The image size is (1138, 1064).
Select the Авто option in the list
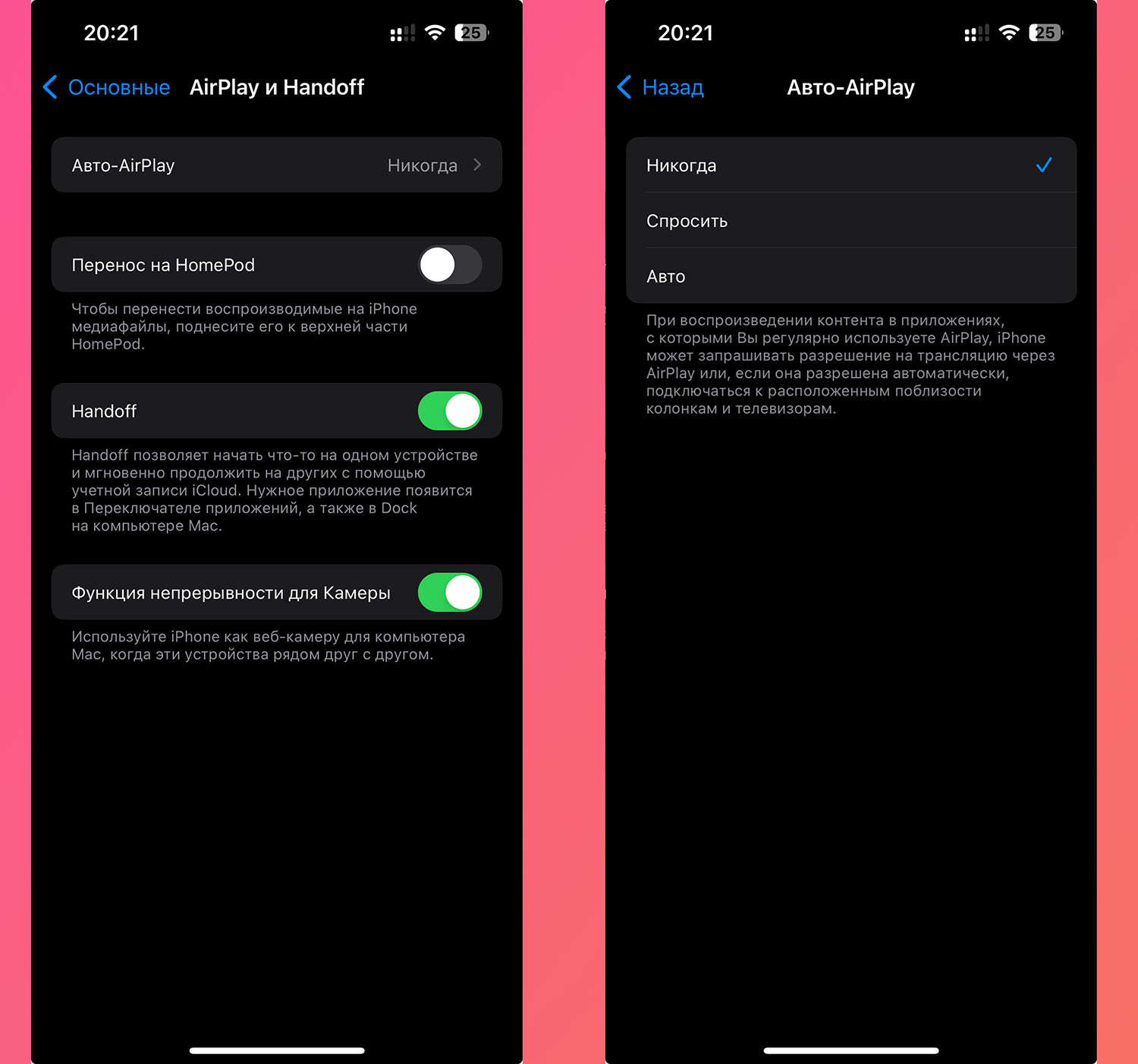pos(850,276)
